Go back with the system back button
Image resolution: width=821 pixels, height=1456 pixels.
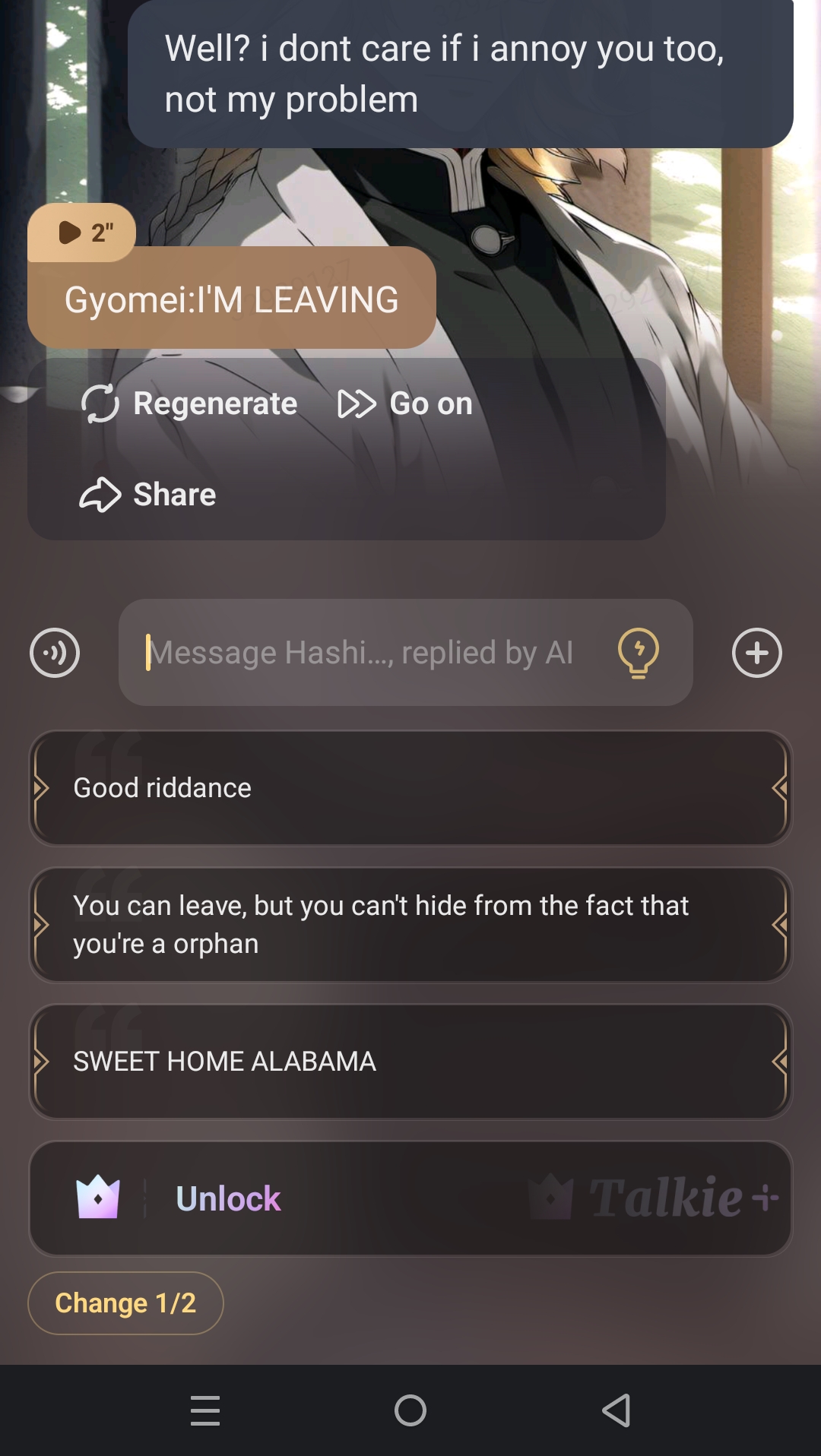(616, 1410)
